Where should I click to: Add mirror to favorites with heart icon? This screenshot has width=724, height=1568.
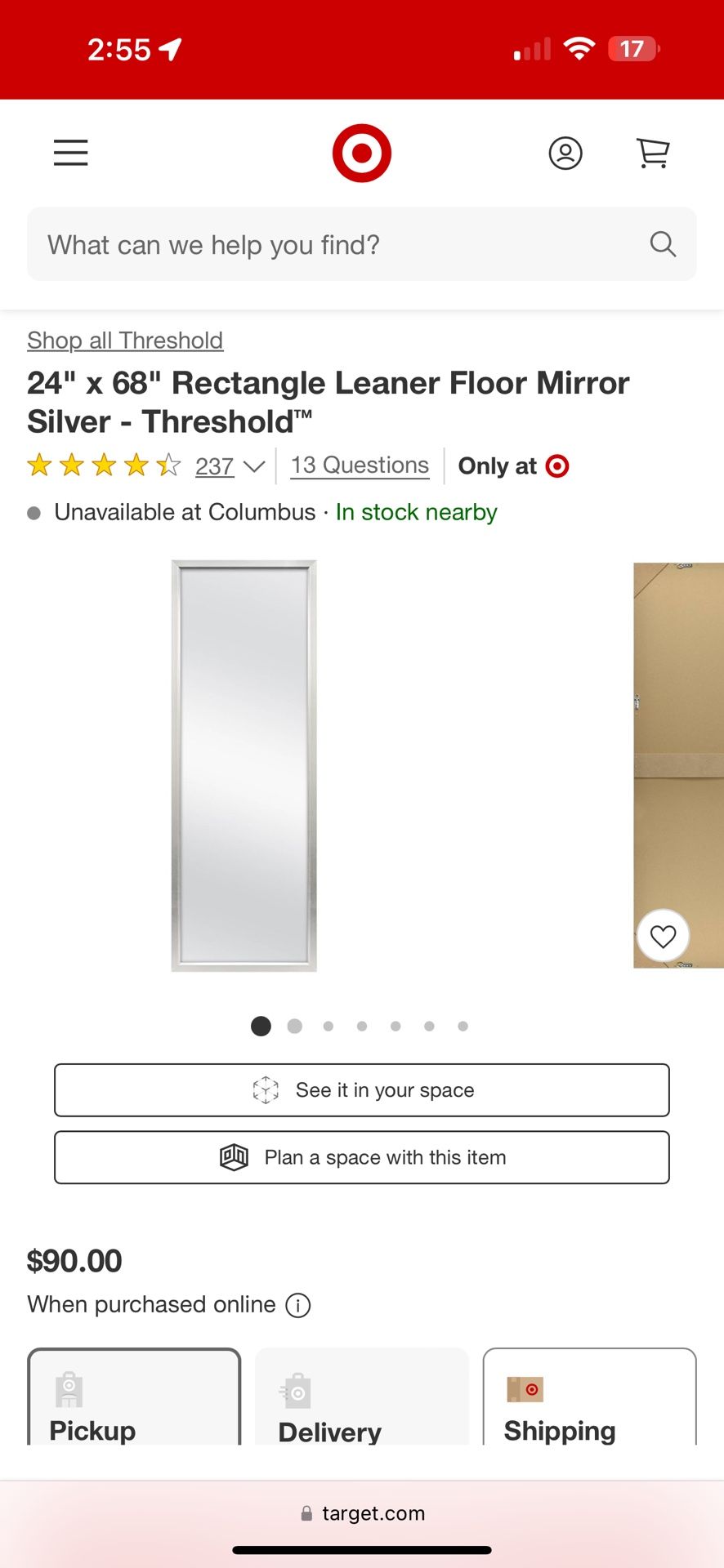coord(663,936)
